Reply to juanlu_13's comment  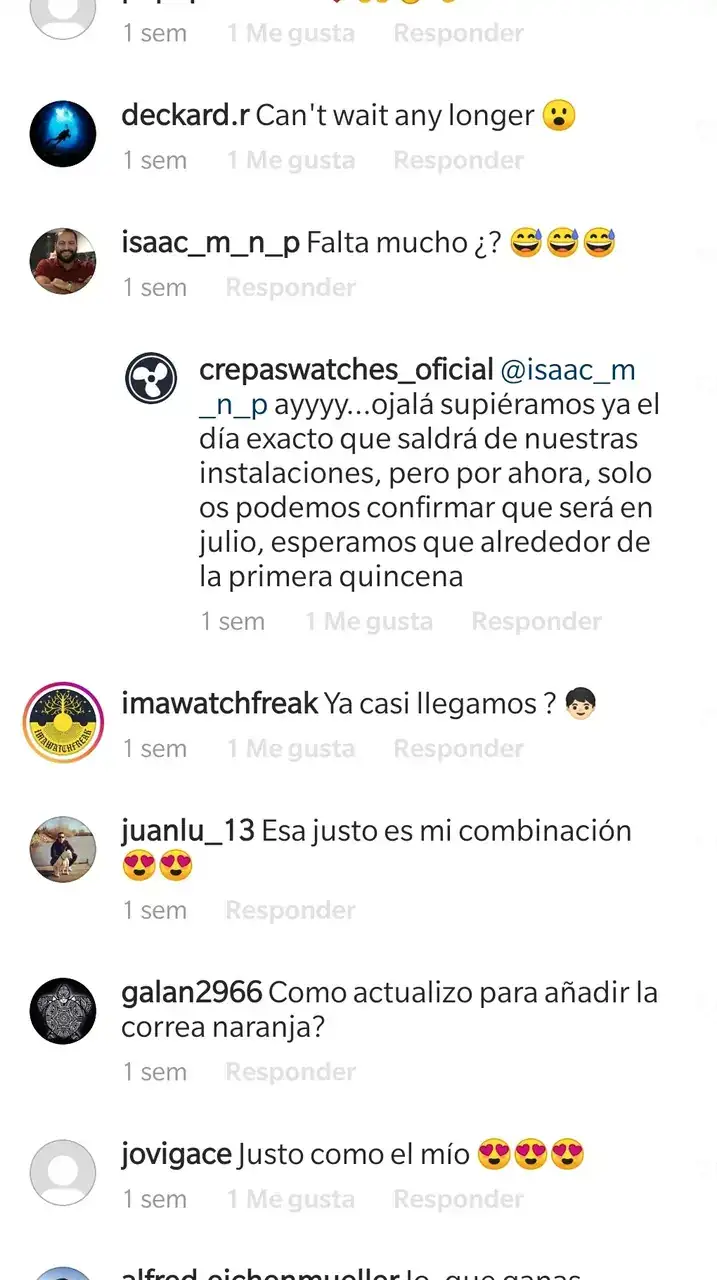click(x=290, y=910)
